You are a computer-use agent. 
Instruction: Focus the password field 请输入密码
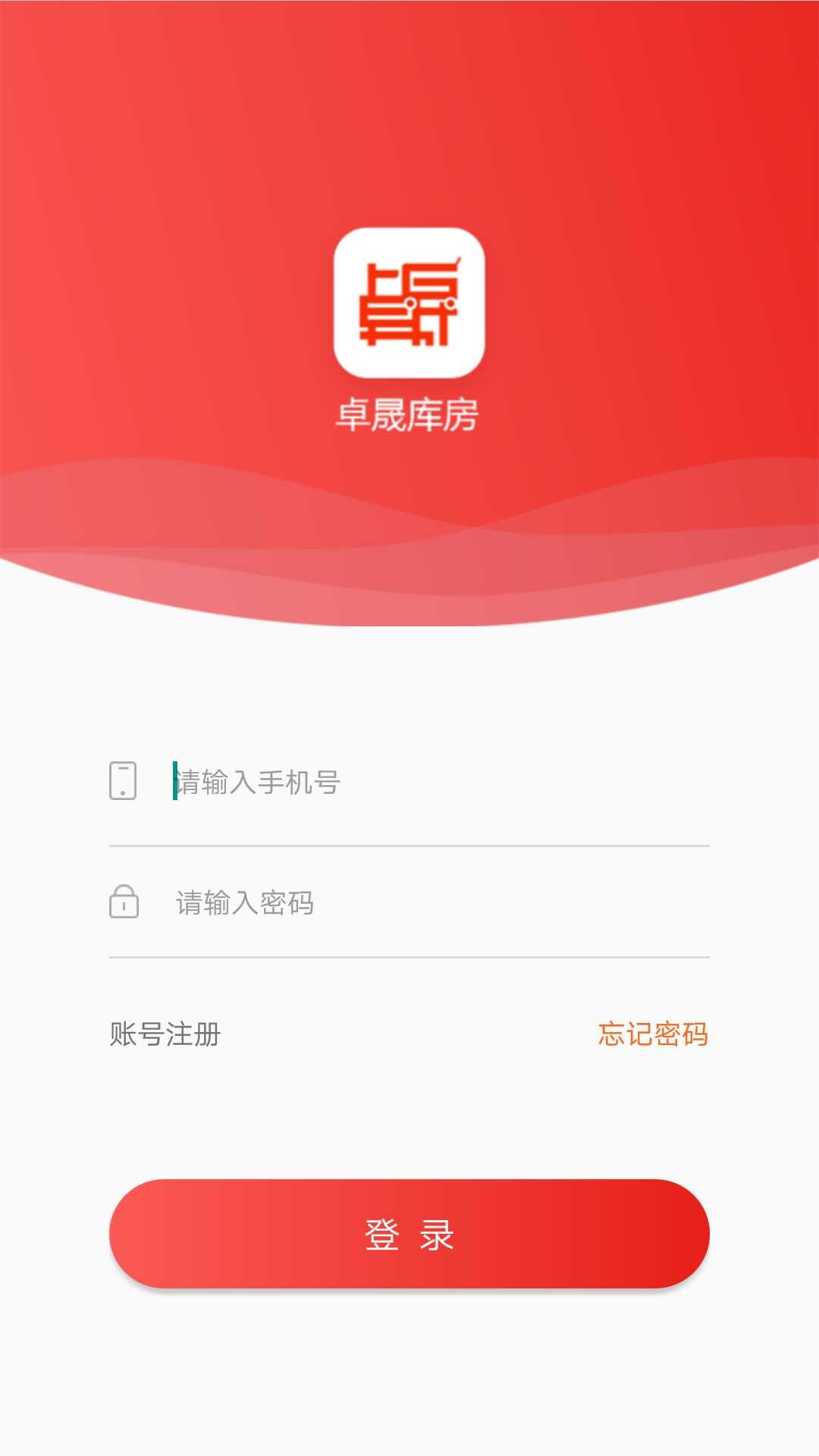[440, 902]
